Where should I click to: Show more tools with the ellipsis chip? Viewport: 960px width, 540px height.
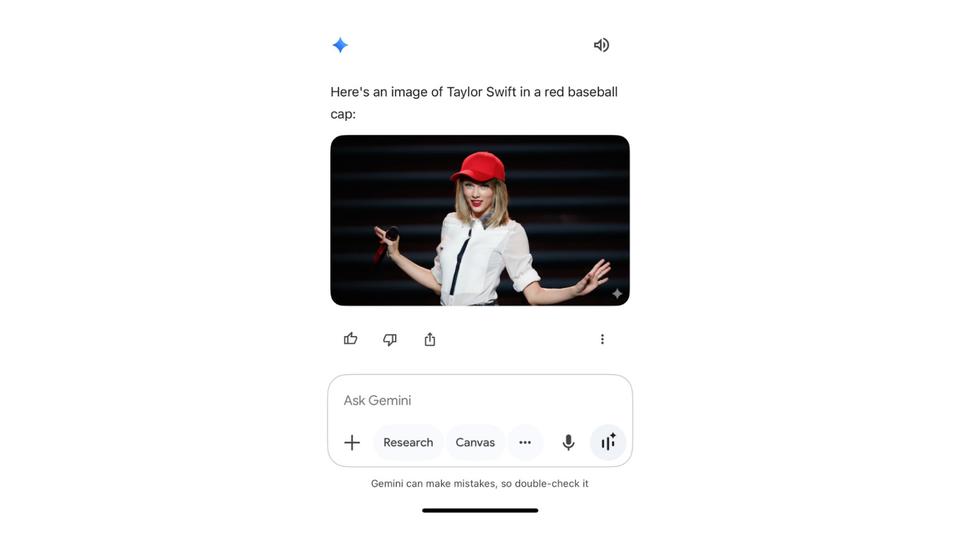click(x=525, y=442)
